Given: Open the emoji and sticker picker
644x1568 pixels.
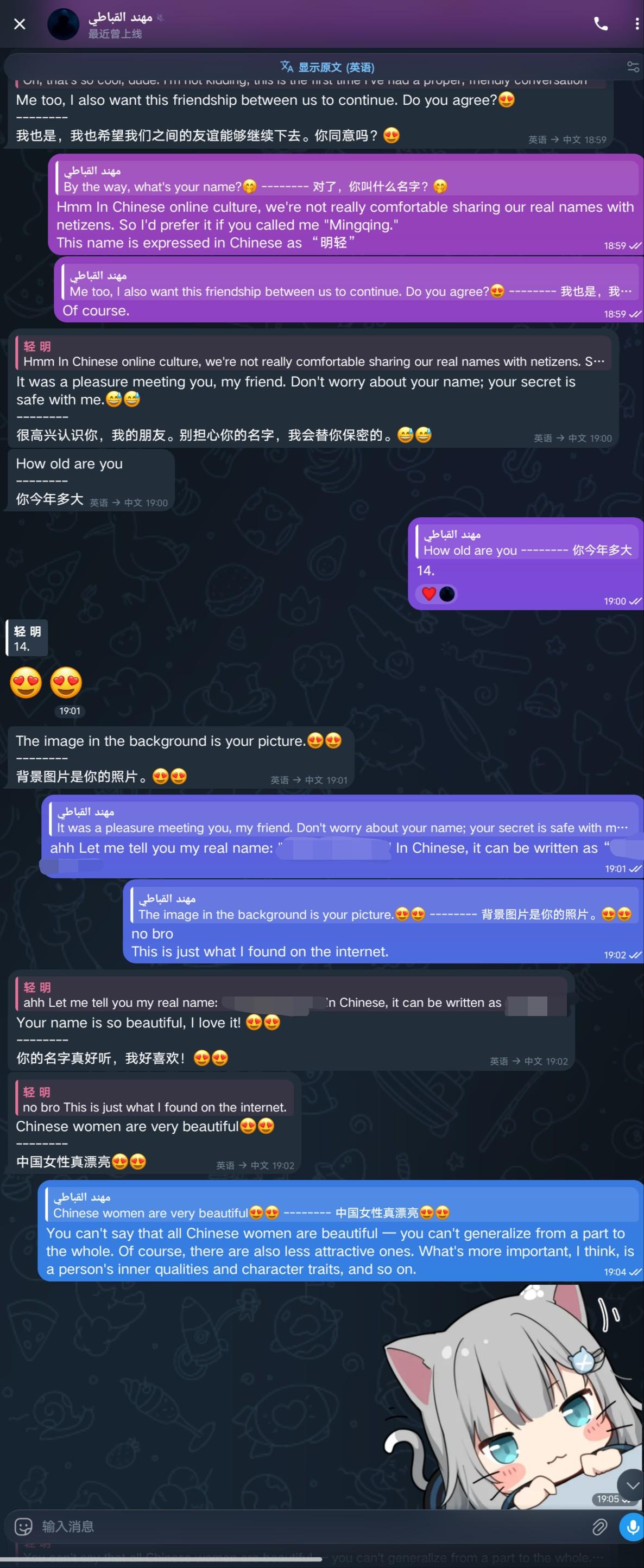Looking at the screenshot, I should click(23, 1526).
